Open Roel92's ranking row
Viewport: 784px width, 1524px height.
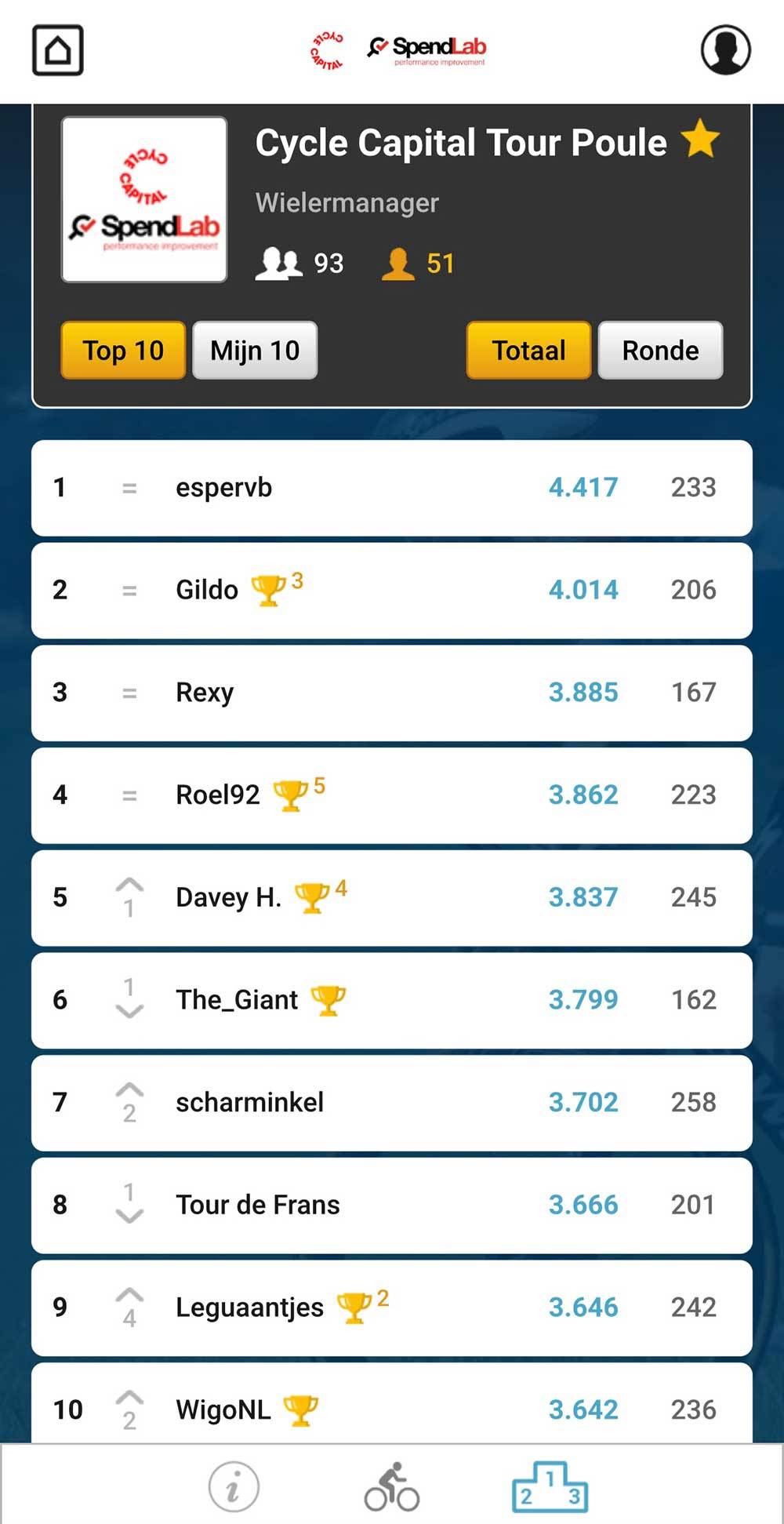coord(392,795)
